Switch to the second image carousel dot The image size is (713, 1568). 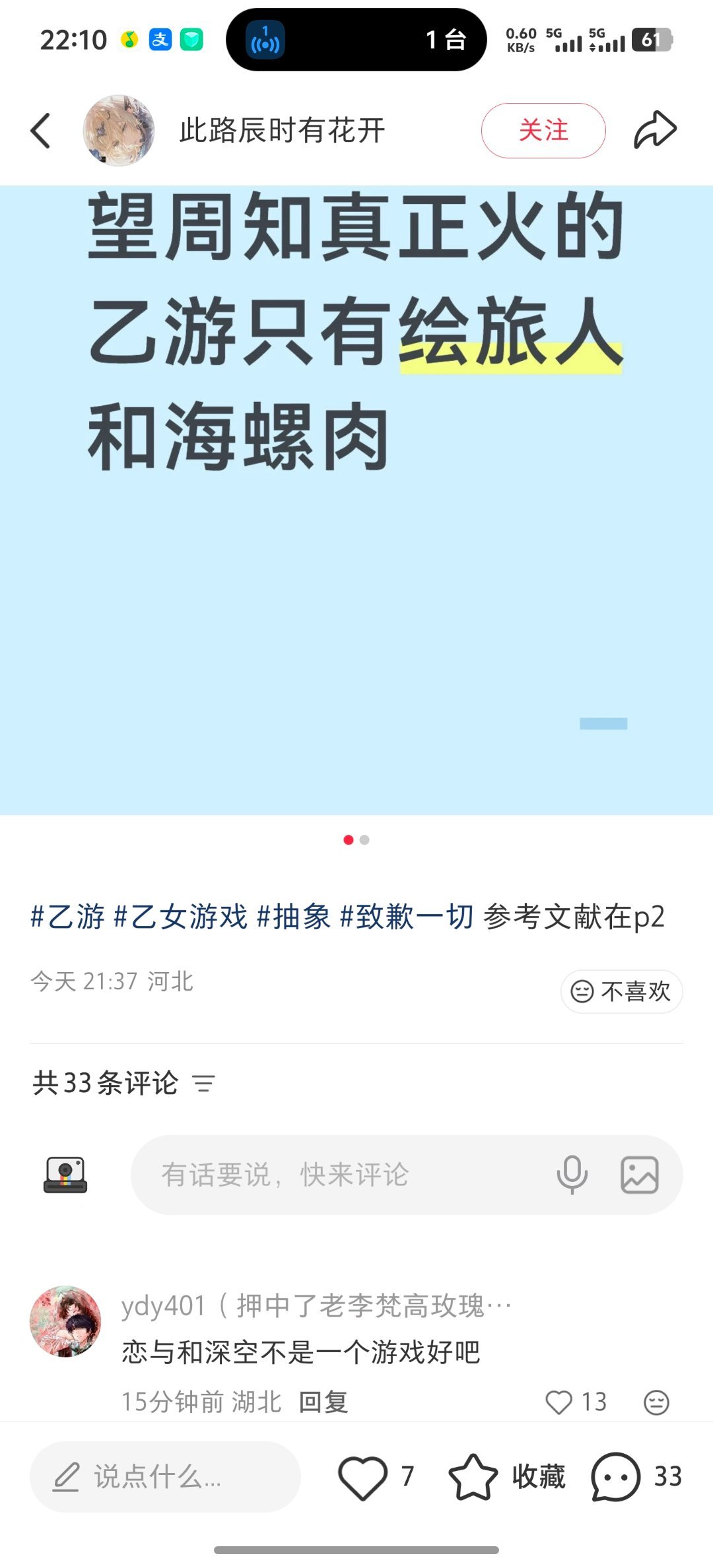365,839
